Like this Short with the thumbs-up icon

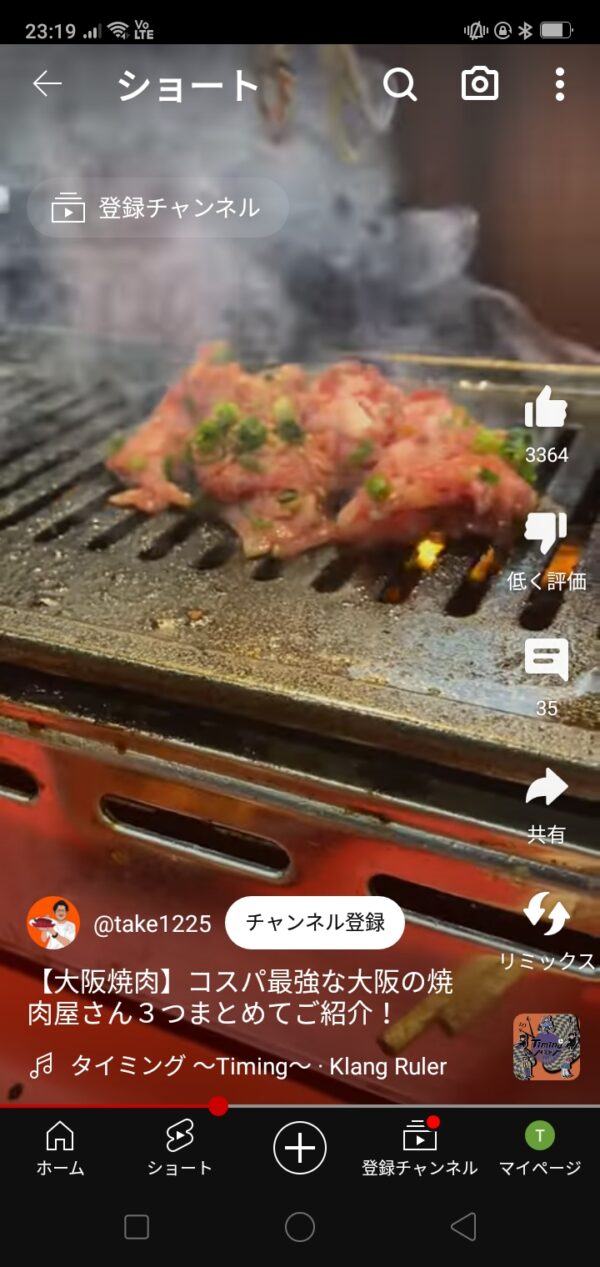click(x=546, y=410)
